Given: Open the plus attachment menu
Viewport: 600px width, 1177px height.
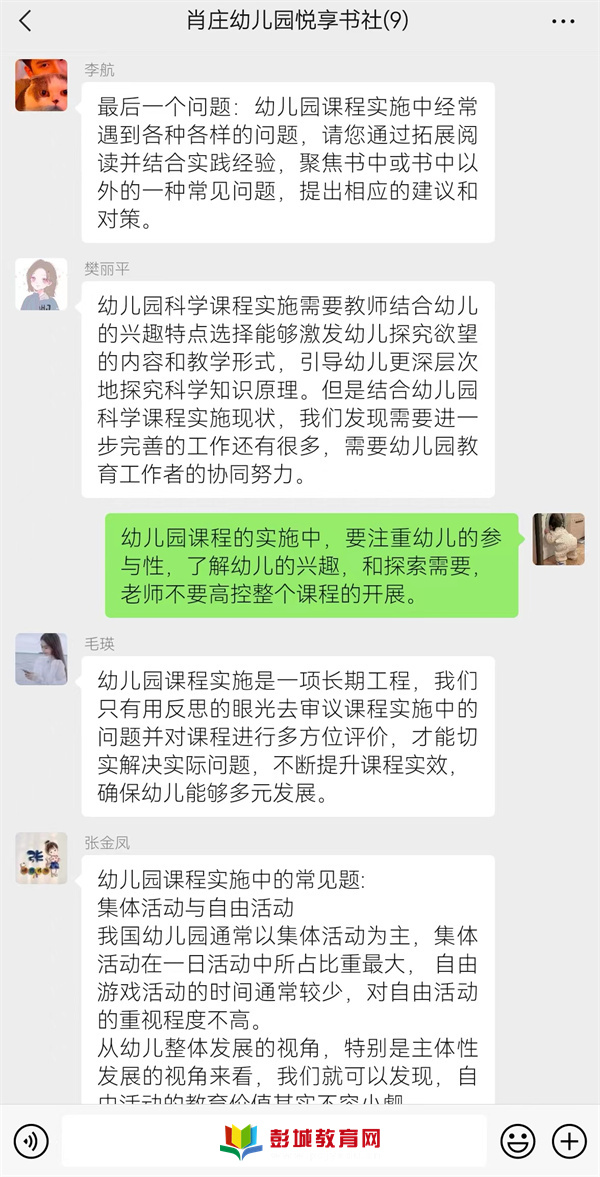Looking at the screenshot, I should click(569, 1140).
